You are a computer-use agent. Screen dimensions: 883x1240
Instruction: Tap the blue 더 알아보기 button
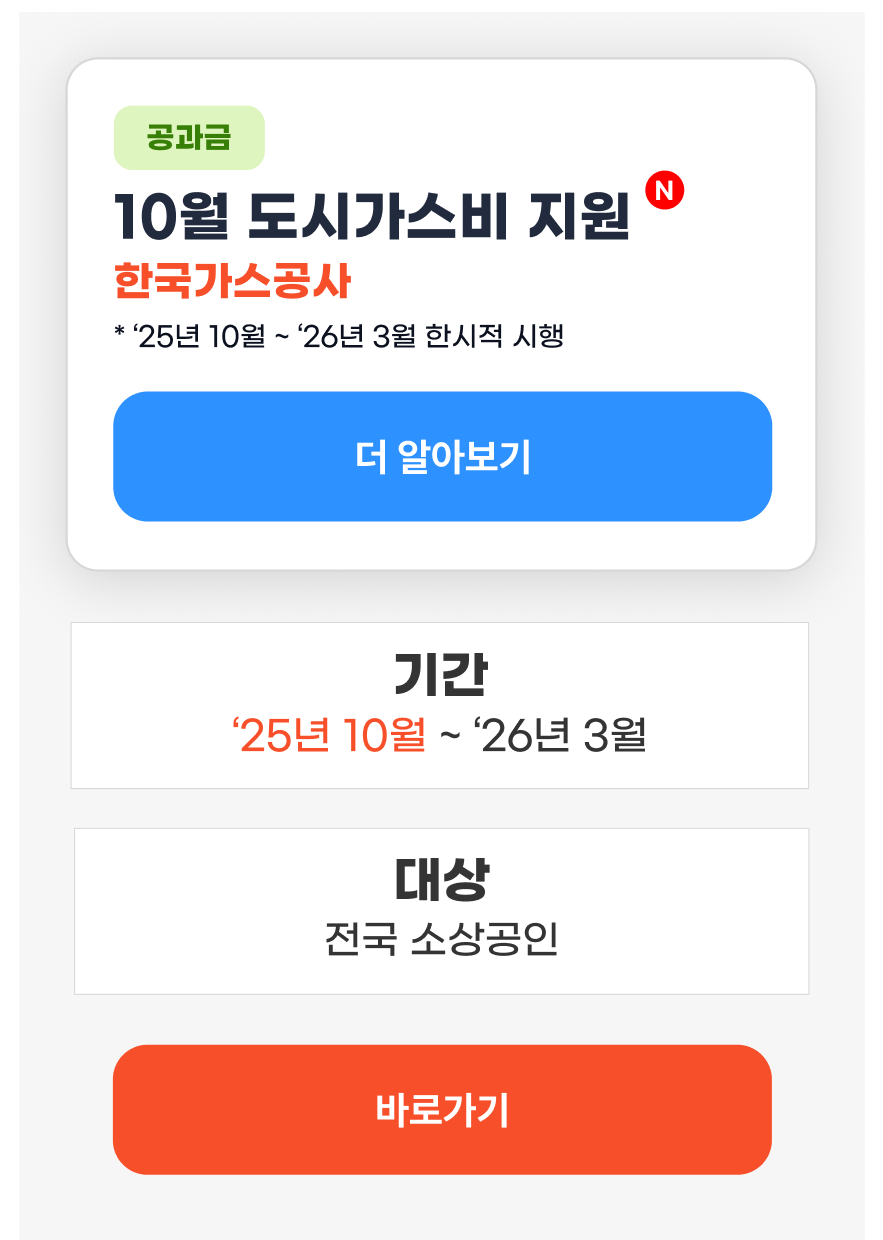pyautogui.click(x=442, y=457)
